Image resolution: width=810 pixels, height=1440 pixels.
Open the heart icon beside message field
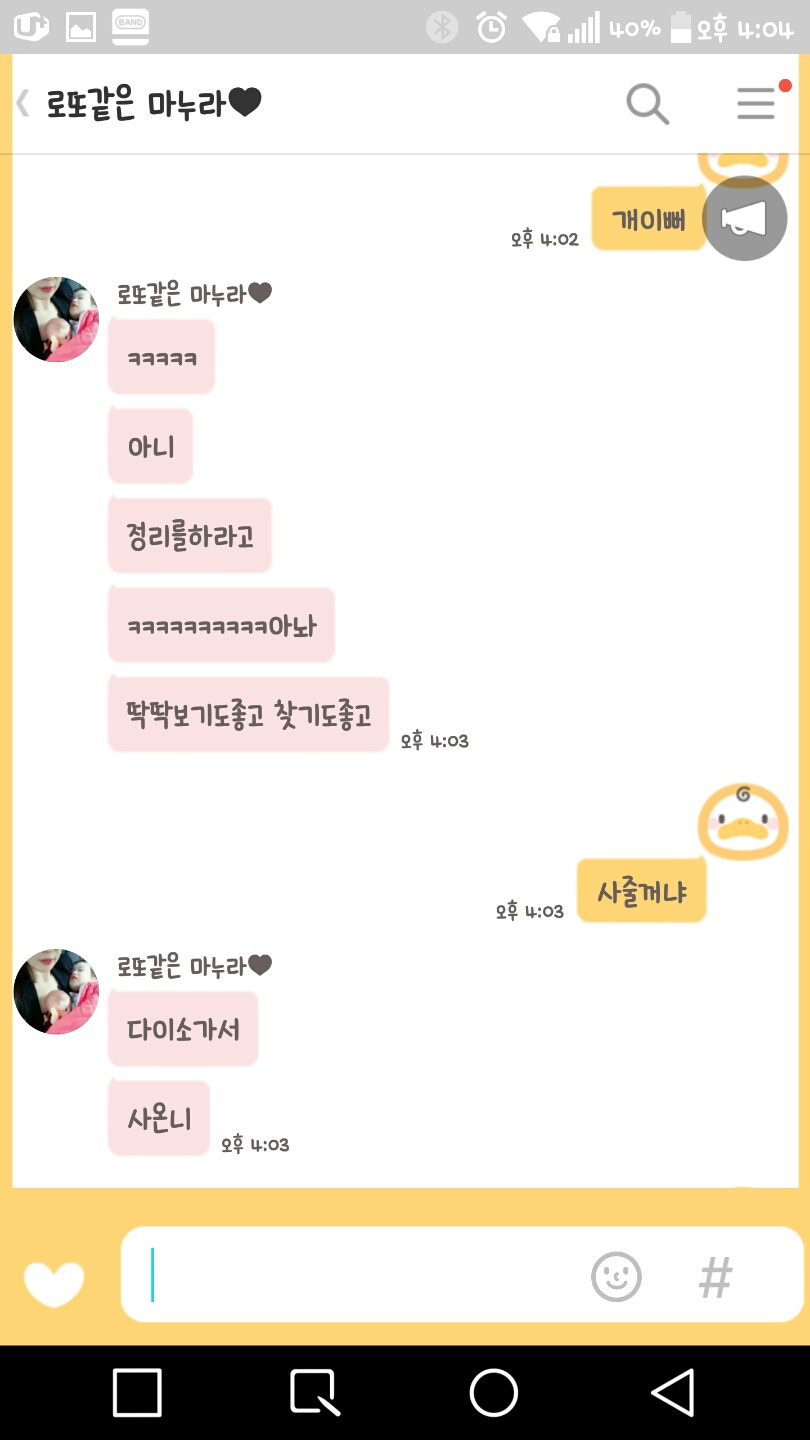tap(54, 1283)
